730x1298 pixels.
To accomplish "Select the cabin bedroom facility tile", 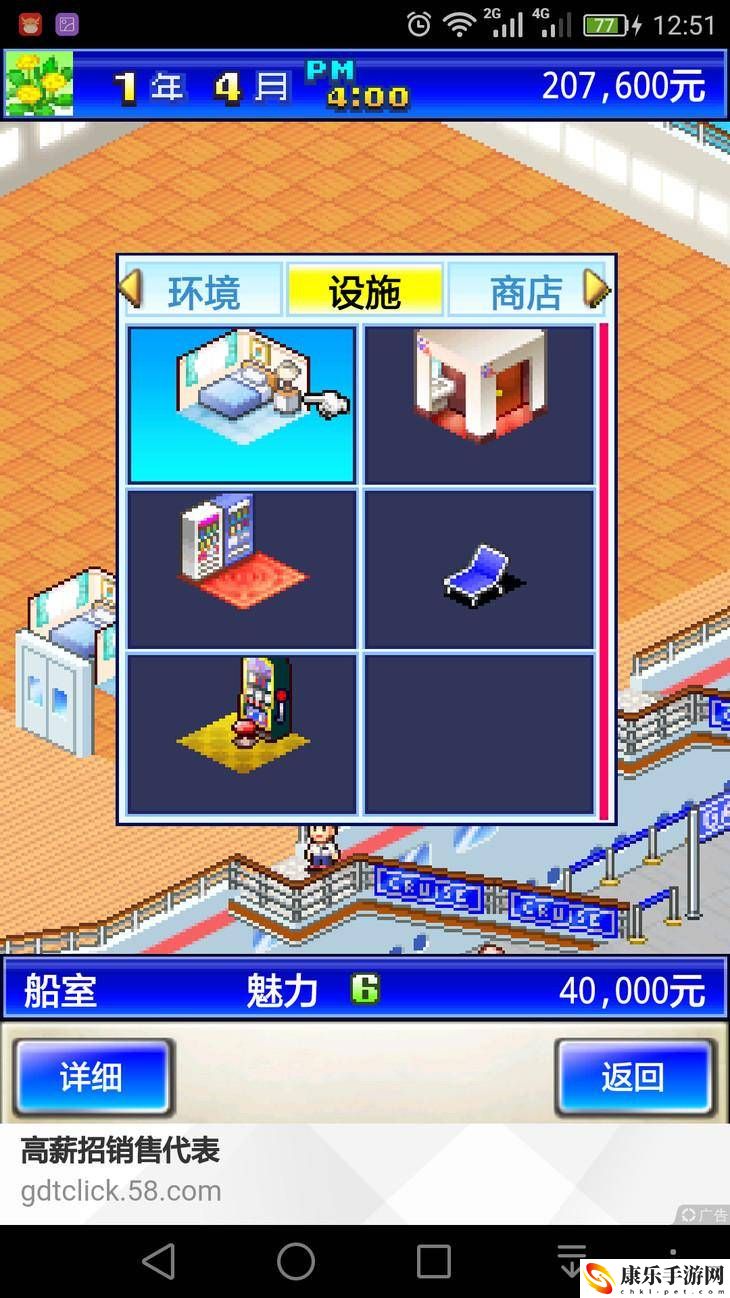I will (242, 404).
